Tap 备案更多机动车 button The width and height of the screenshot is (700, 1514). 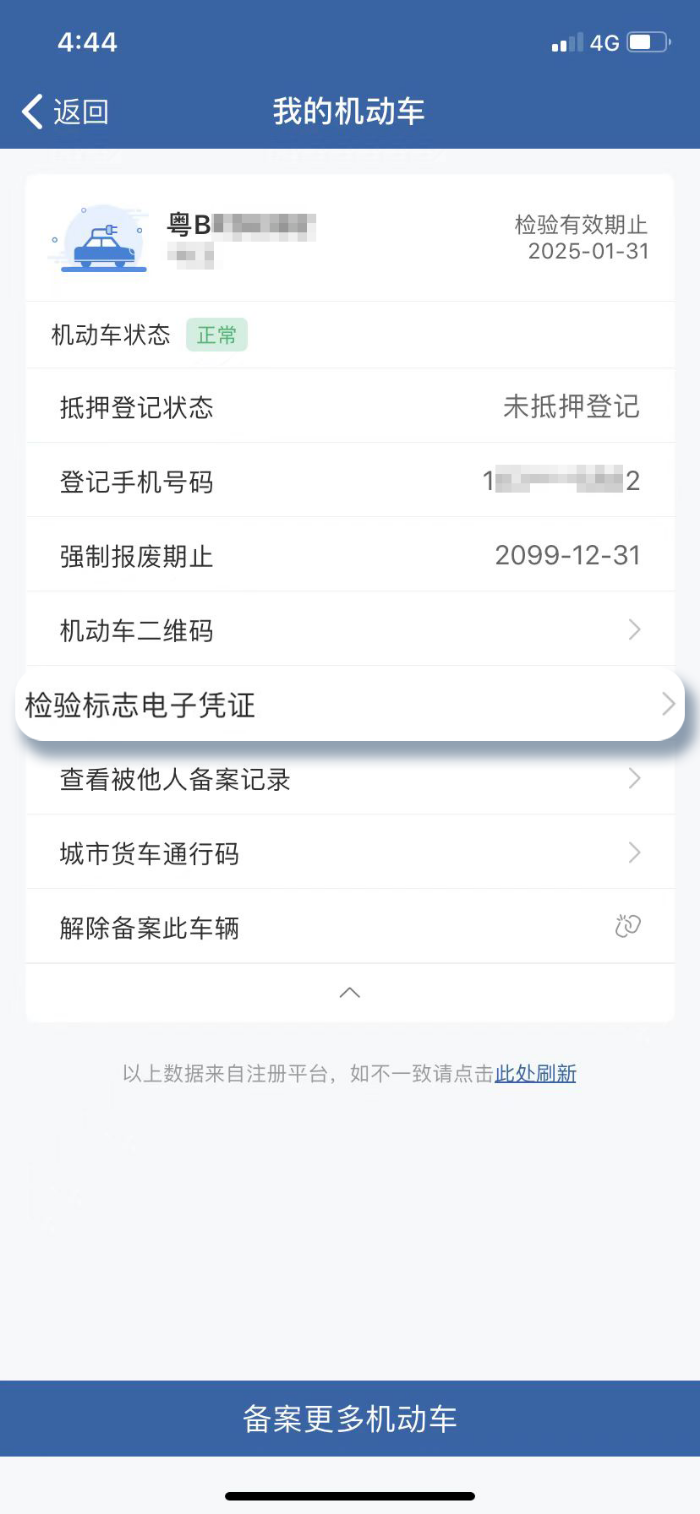350,1418
